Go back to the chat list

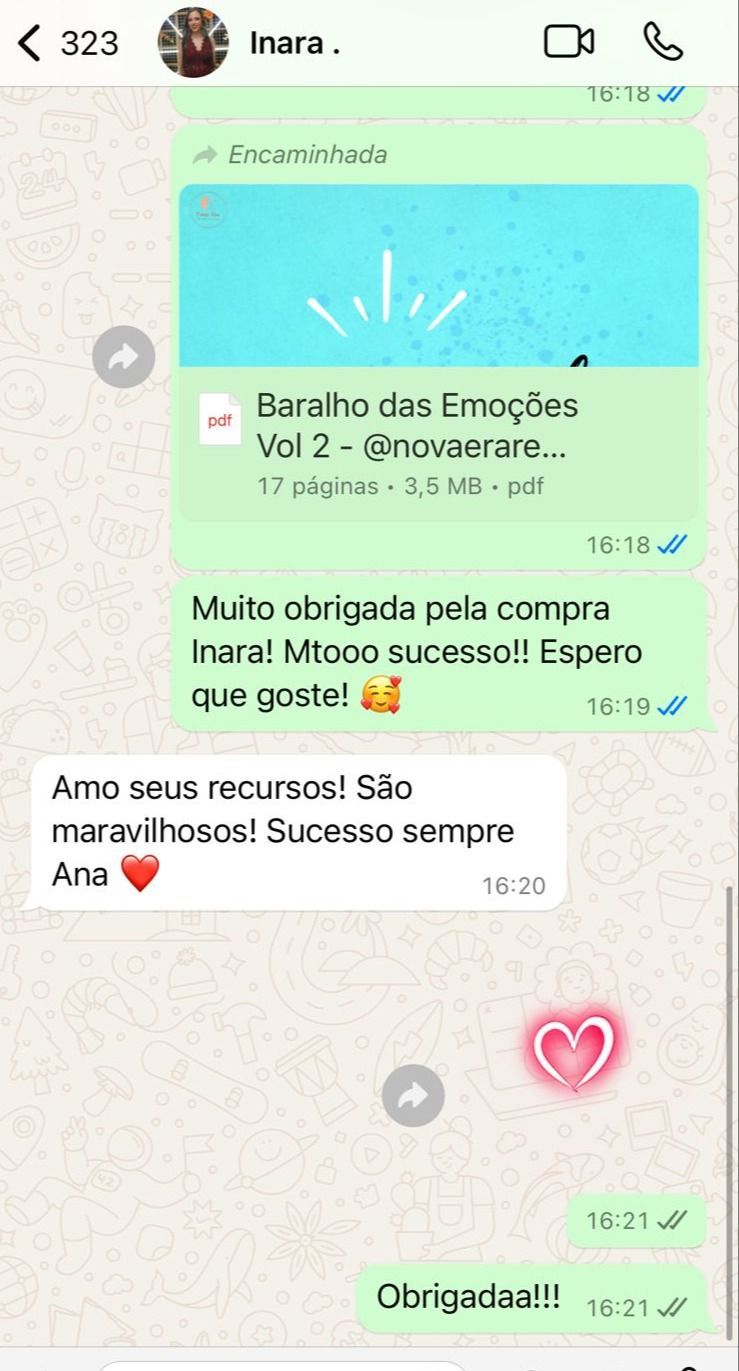click(x=32, y=43)
